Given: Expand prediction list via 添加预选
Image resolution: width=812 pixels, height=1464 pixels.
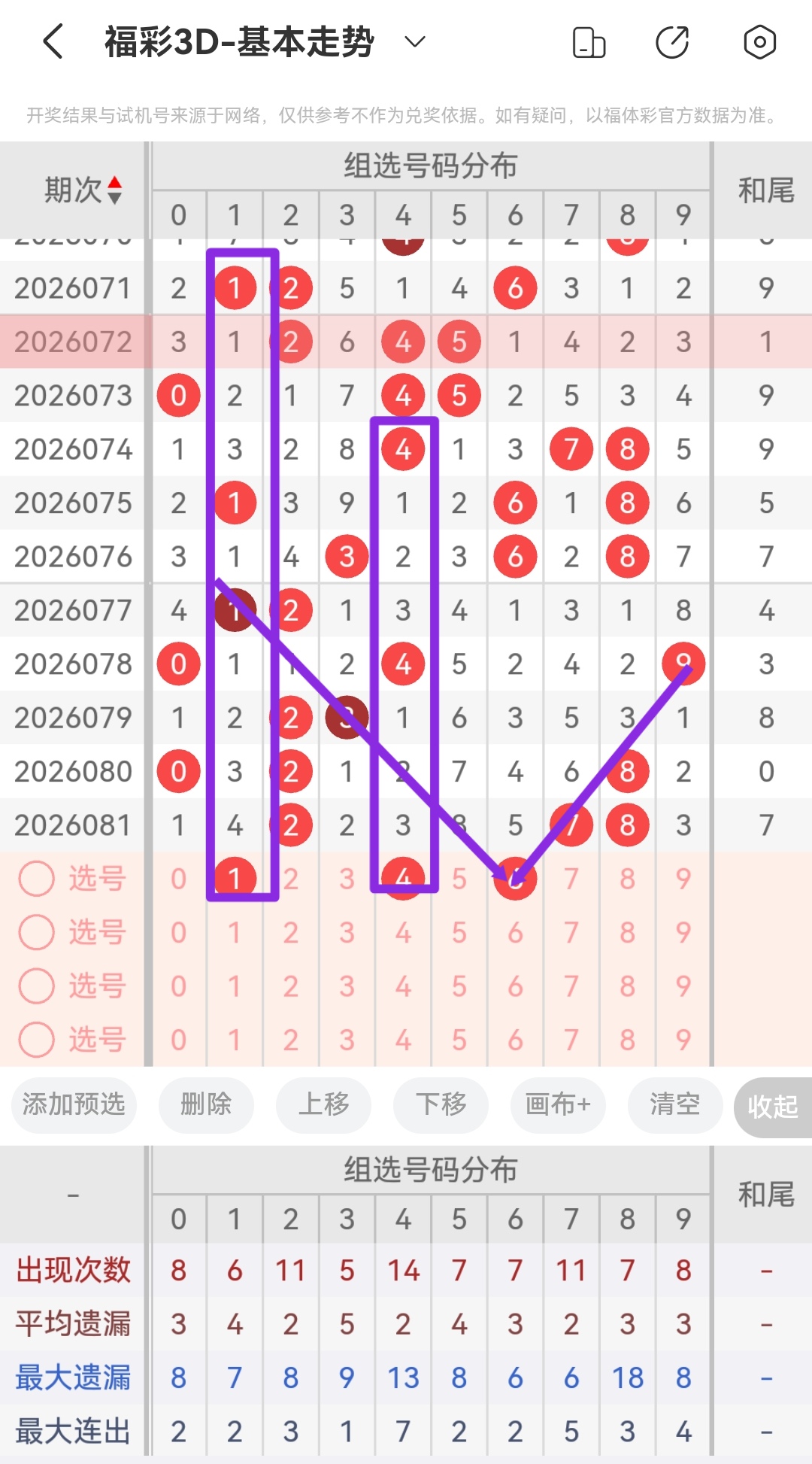Looking at the screenshot, I should [x=73, y=1106].
